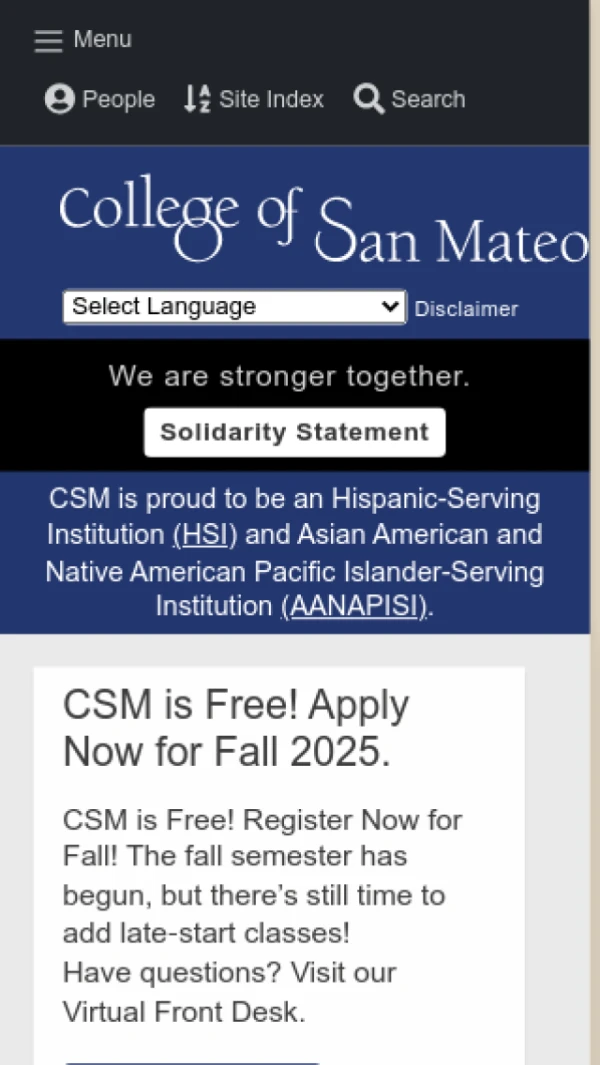Screen dimensions: 600x1065
Task: Open the translation Disclaimer link
Action: [x=466, y=309]
